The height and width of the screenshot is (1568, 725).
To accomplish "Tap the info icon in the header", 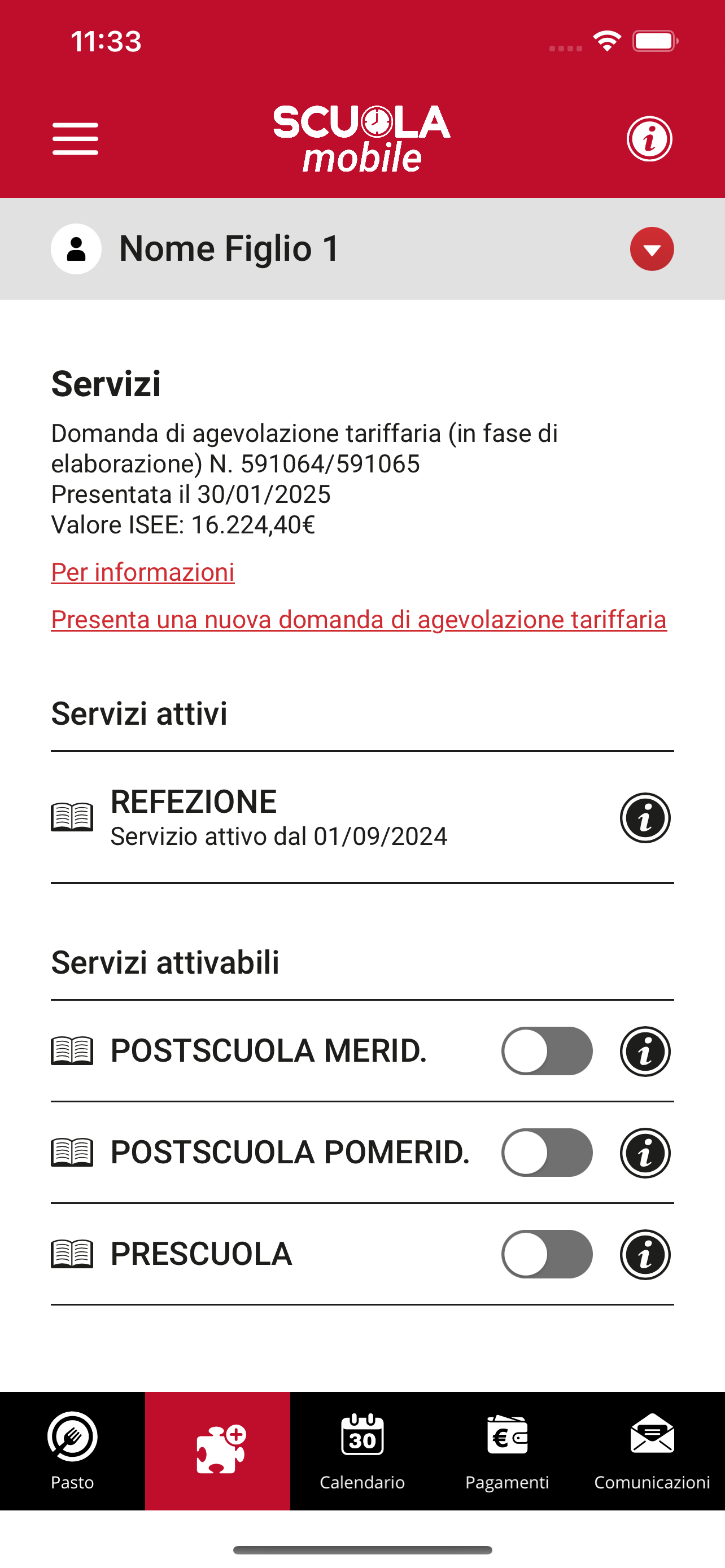I will 649,139.
